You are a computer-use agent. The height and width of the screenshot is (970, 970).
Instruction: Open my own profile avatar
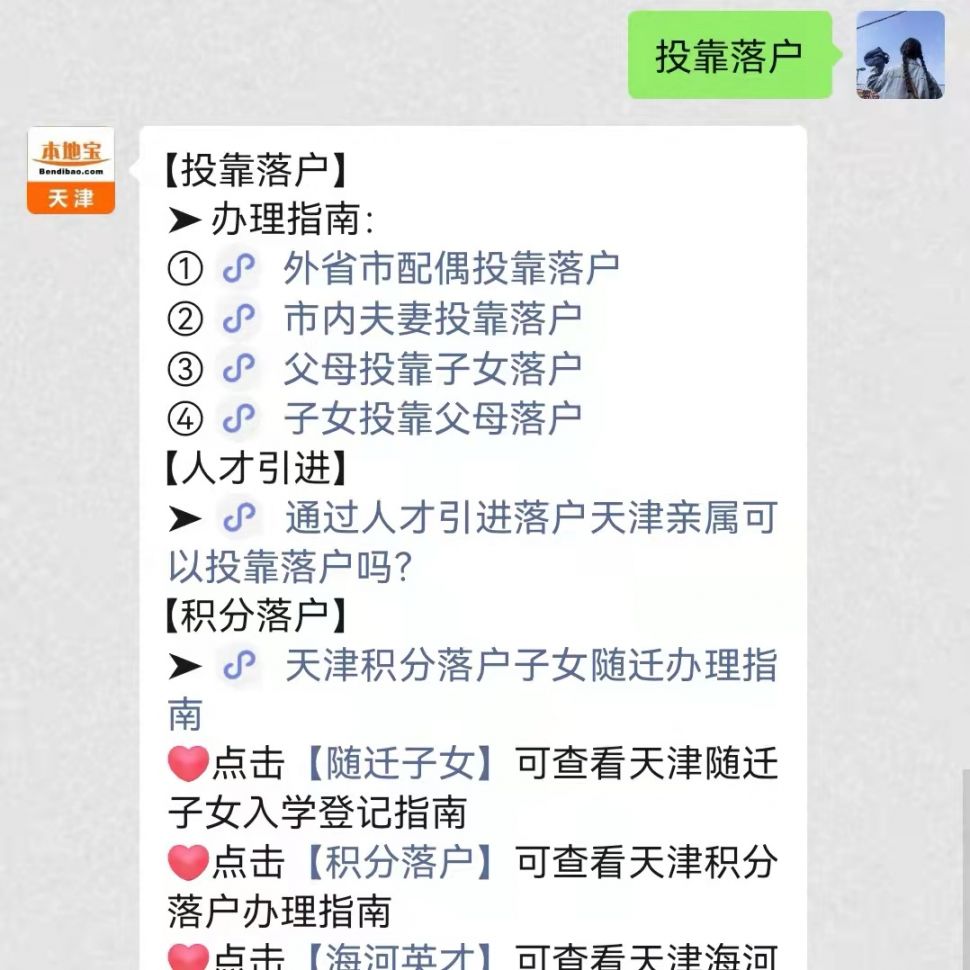coord(900,55)
